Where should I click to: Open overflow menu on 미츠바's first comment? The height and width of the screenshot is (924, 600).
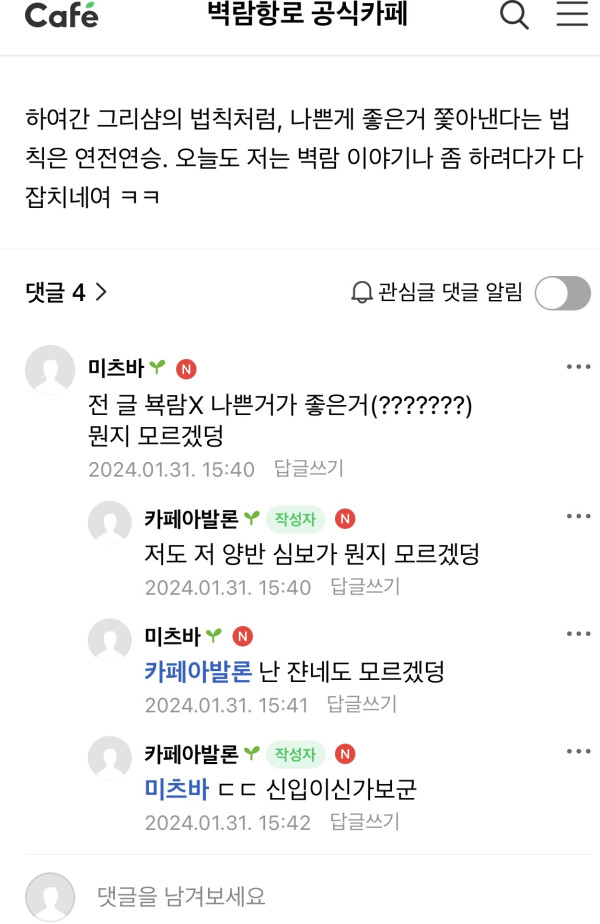pyautogui.click(x=578, y=367)
